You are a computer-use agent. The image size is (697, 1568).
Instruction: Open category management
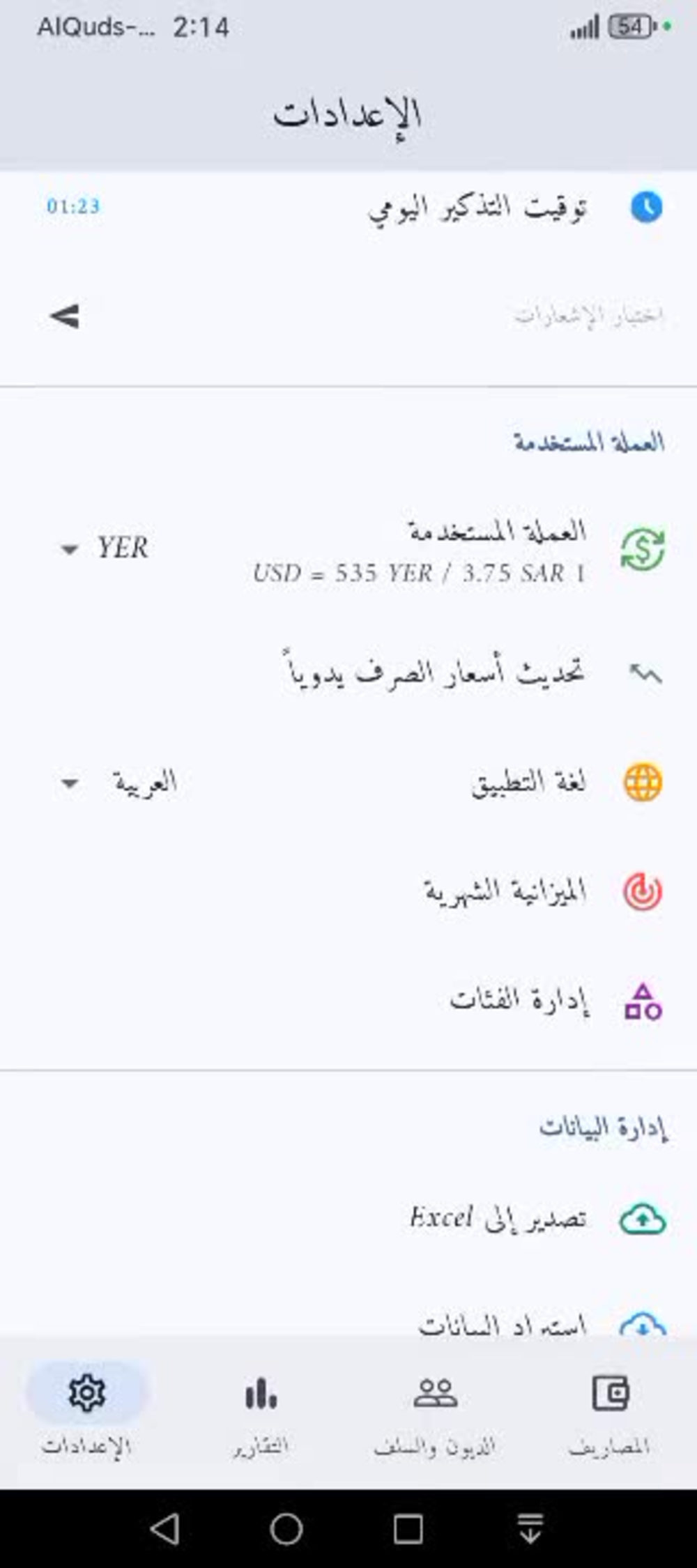348,1001
